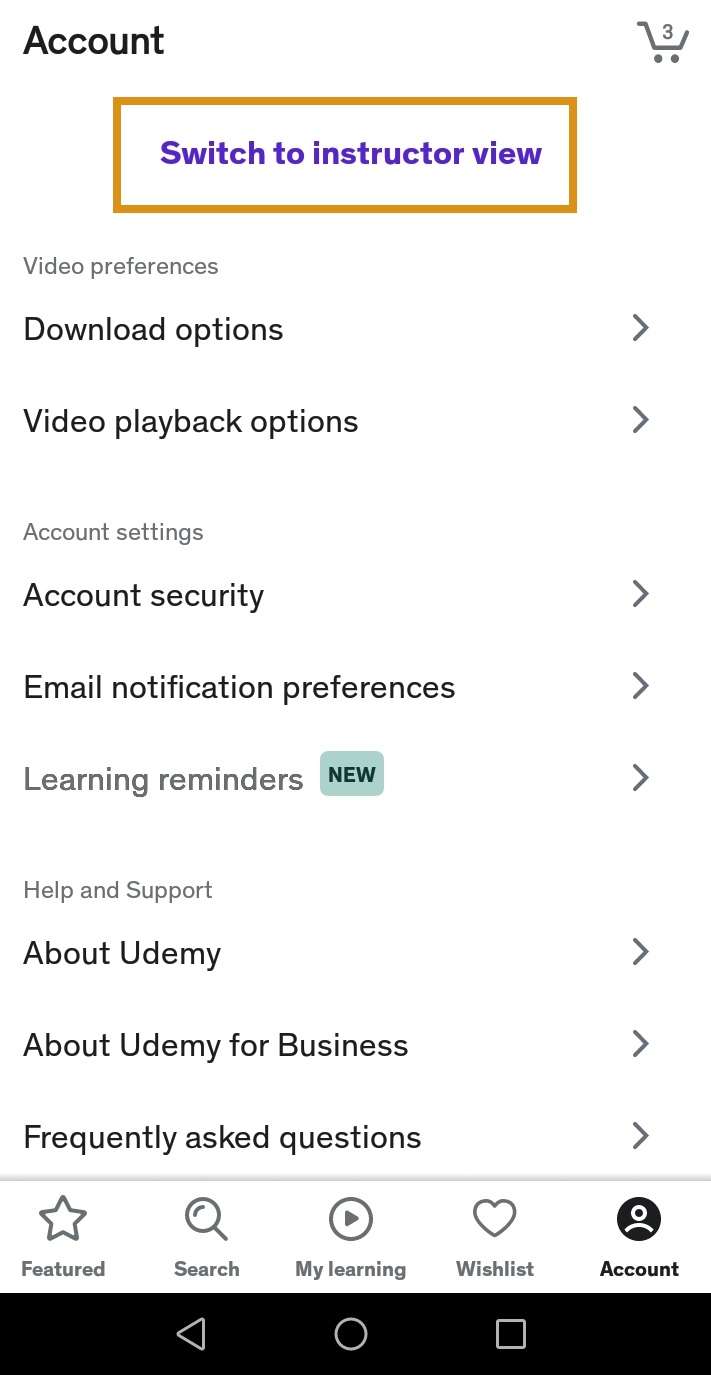Tap the system home button

(351, 1333)
